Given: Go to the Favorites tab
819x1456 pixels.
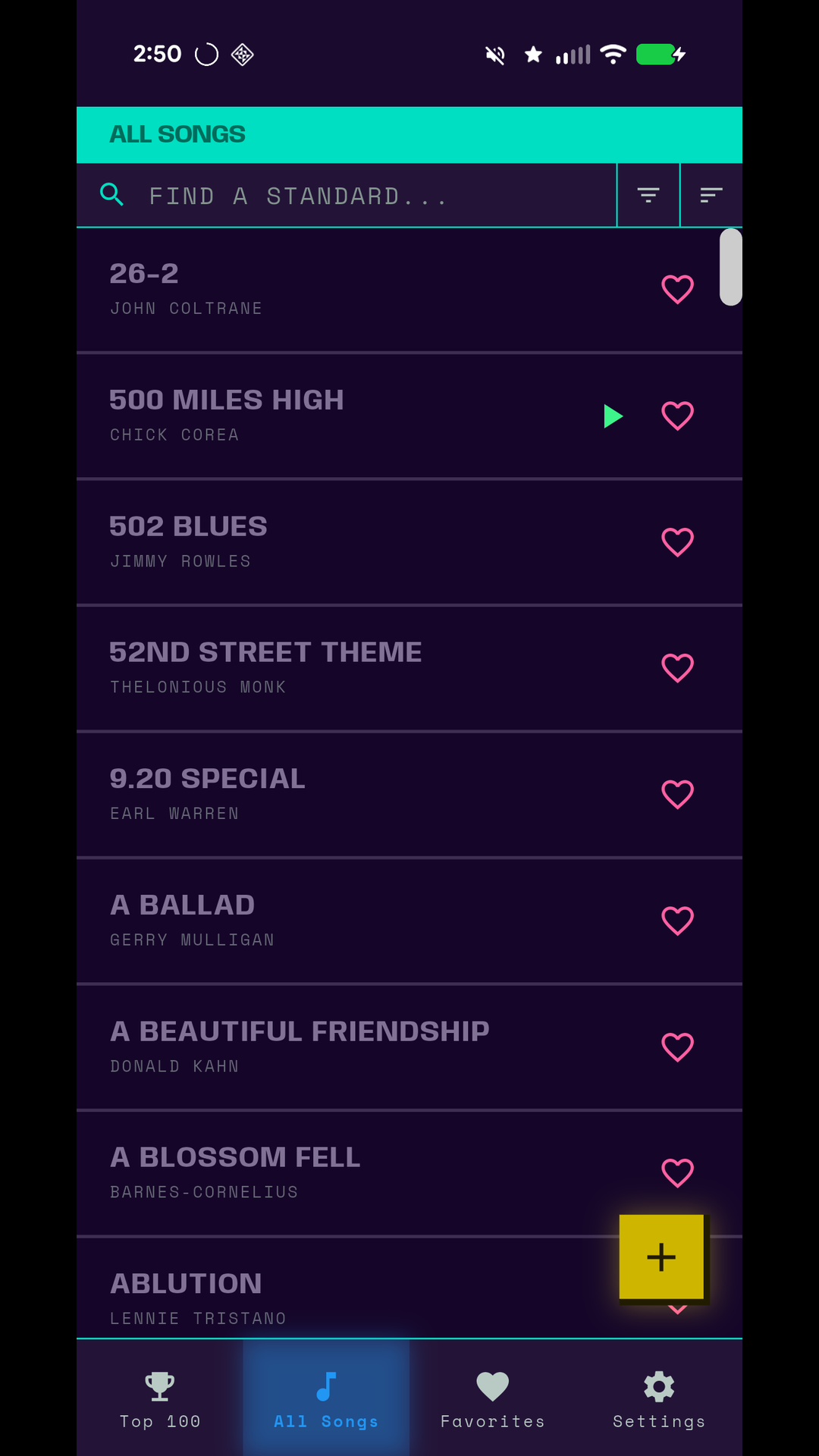Looking at the screenshot, I should (493, 1398).
